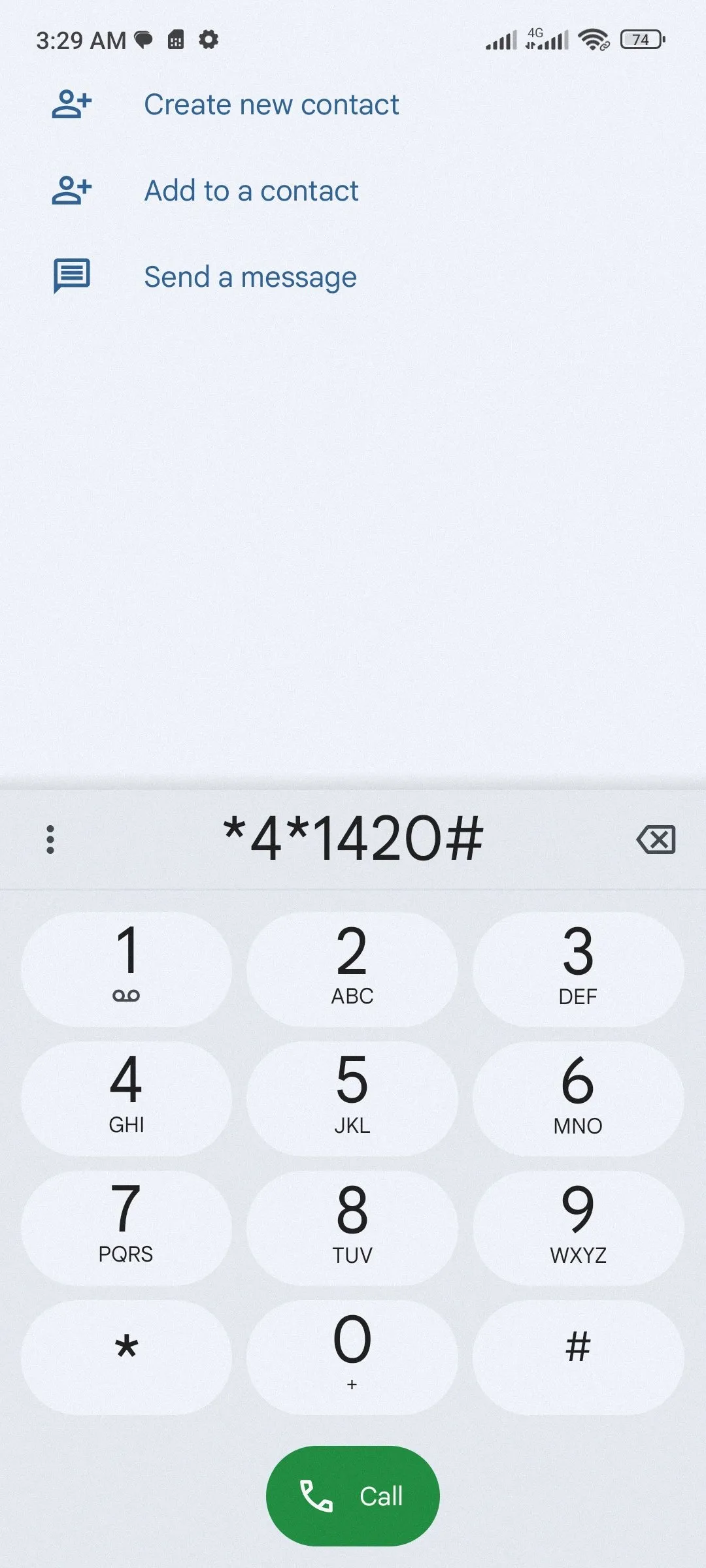Screen dimensions: 706x1568
Task: Dial digit 1 on keypad
Action: [126, 969]
